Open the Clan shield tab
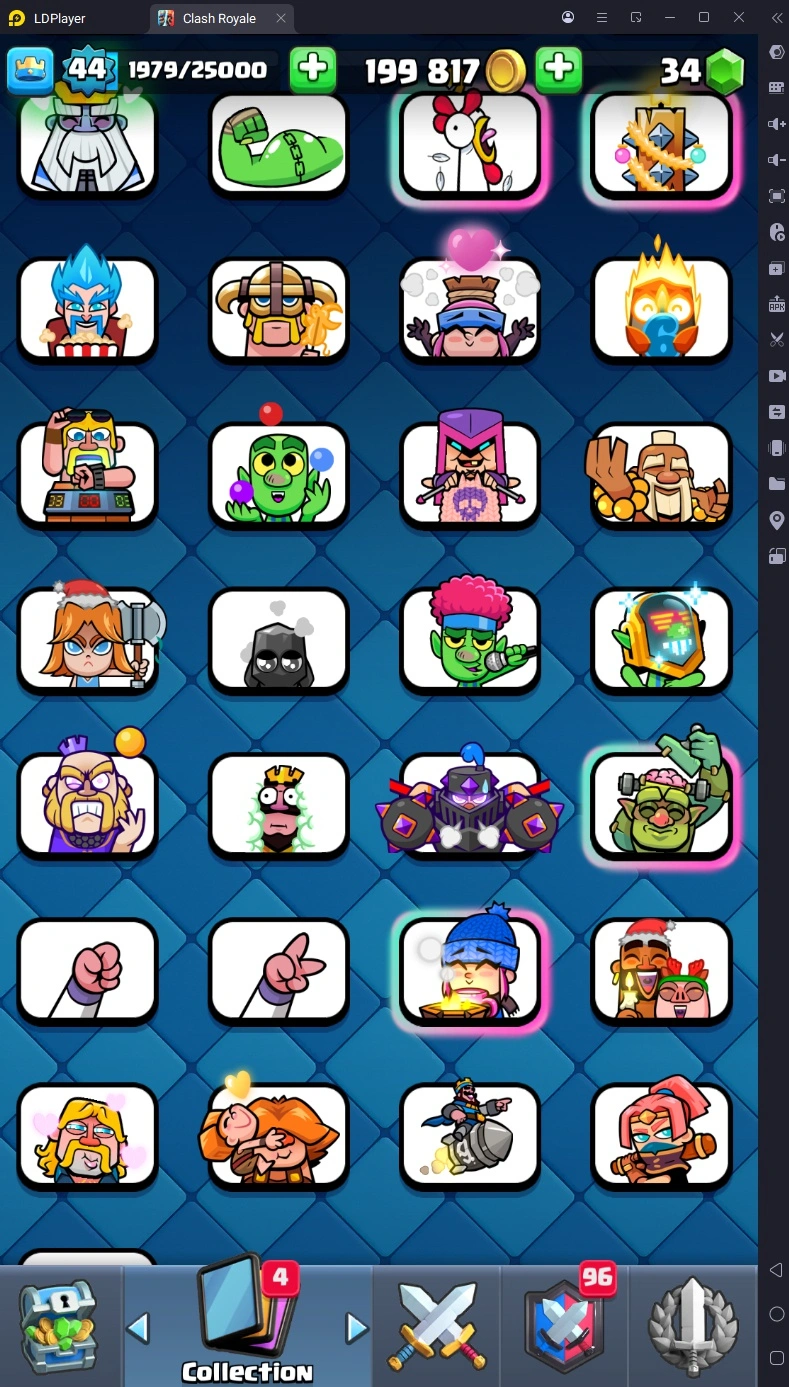789x1387 pixels. (x=563, y=1326)
